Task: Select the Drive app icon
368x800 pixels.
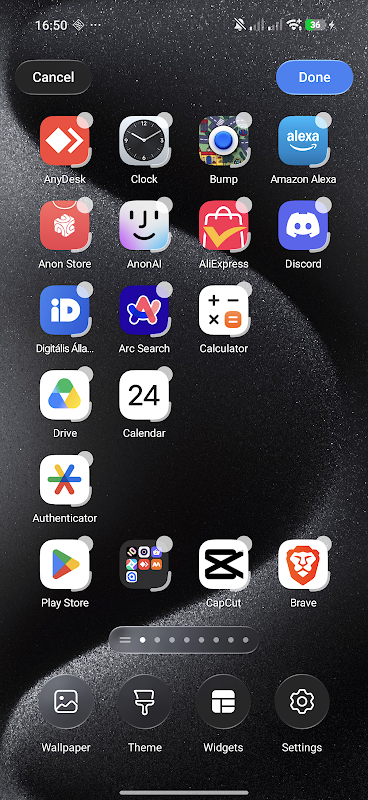Action: point(65,394)
